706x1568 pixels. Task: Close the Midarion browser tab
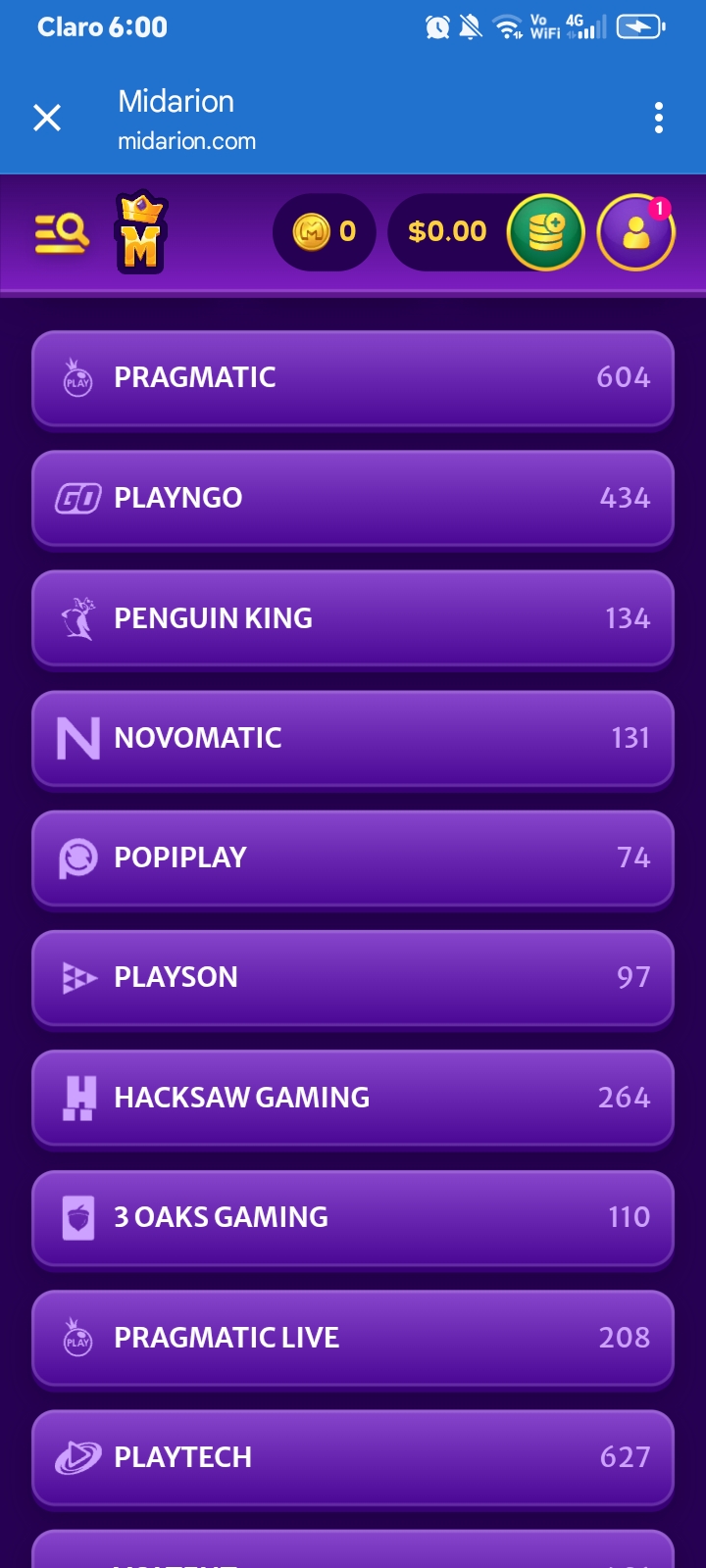tap(47, 118)
